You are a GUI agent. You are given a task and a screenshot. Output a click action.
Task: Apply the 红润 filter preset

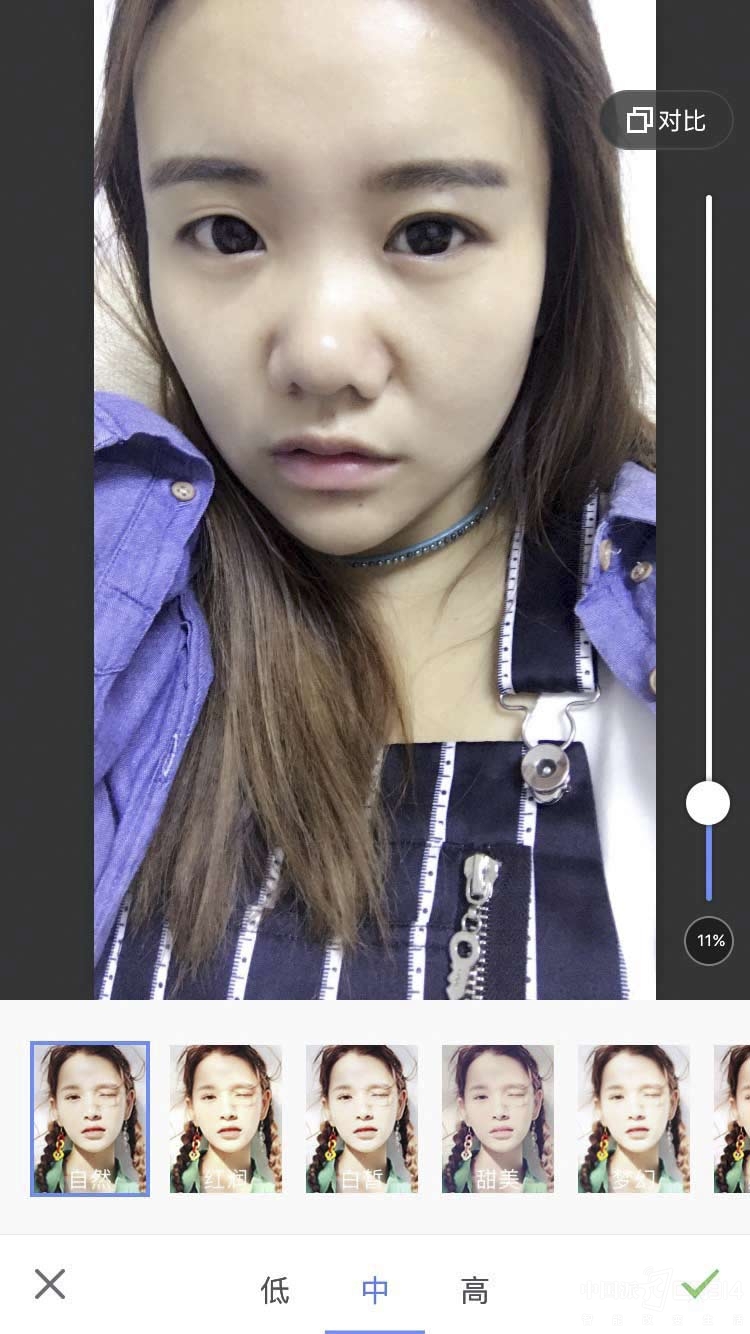[226, 1119]
